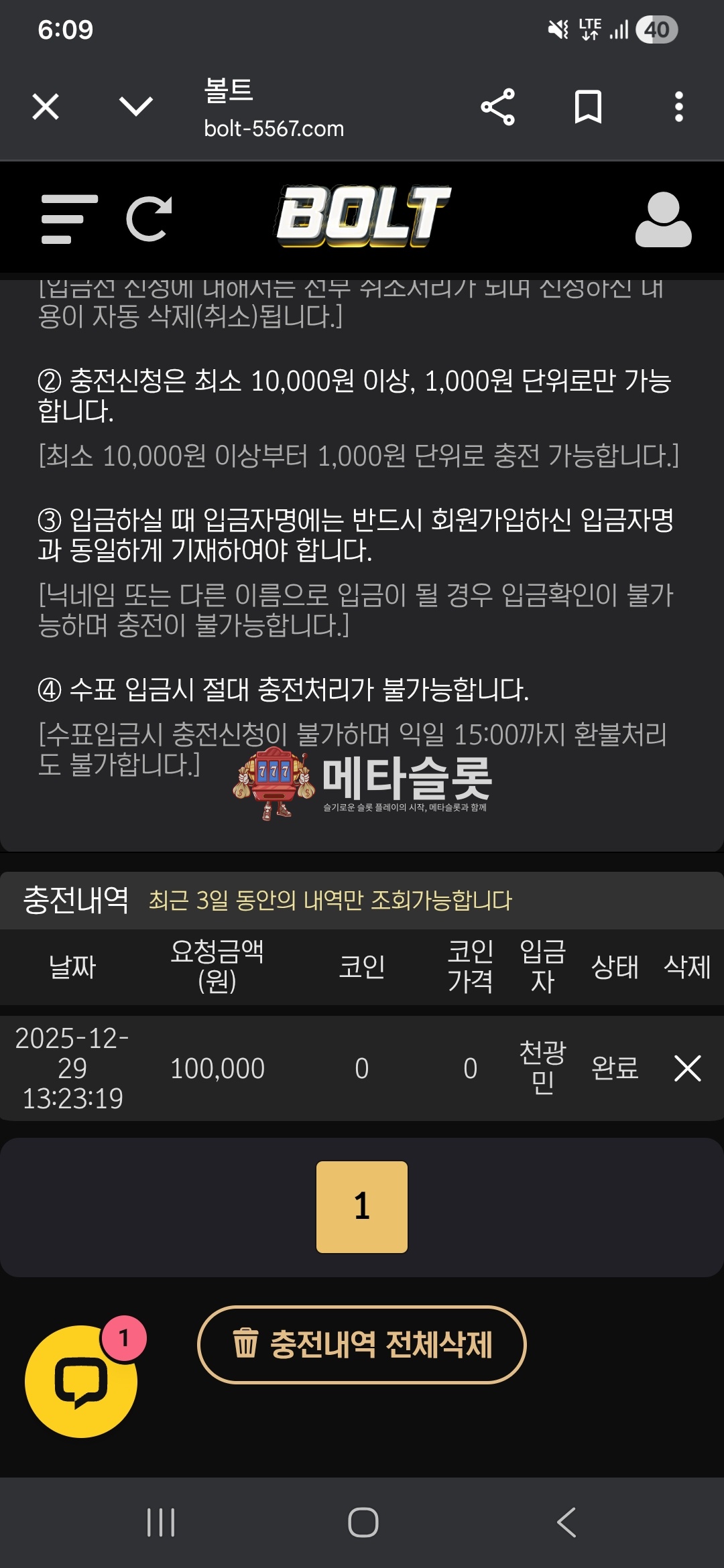Reload the page with refresh icon
This screenshot has width=724, height=1568.
[x=149, y=219]
